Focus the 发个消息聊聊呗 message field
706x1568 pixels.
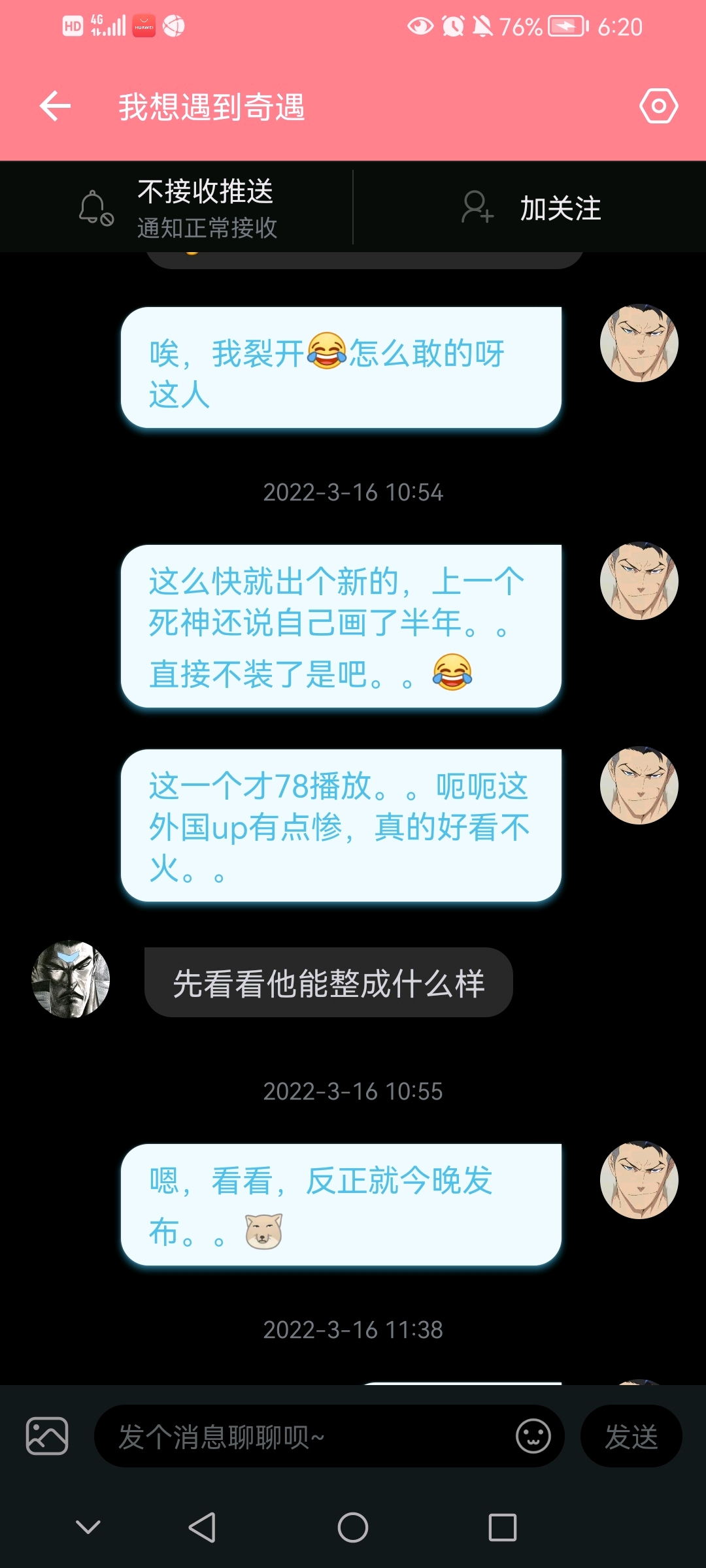[307, 1436]
